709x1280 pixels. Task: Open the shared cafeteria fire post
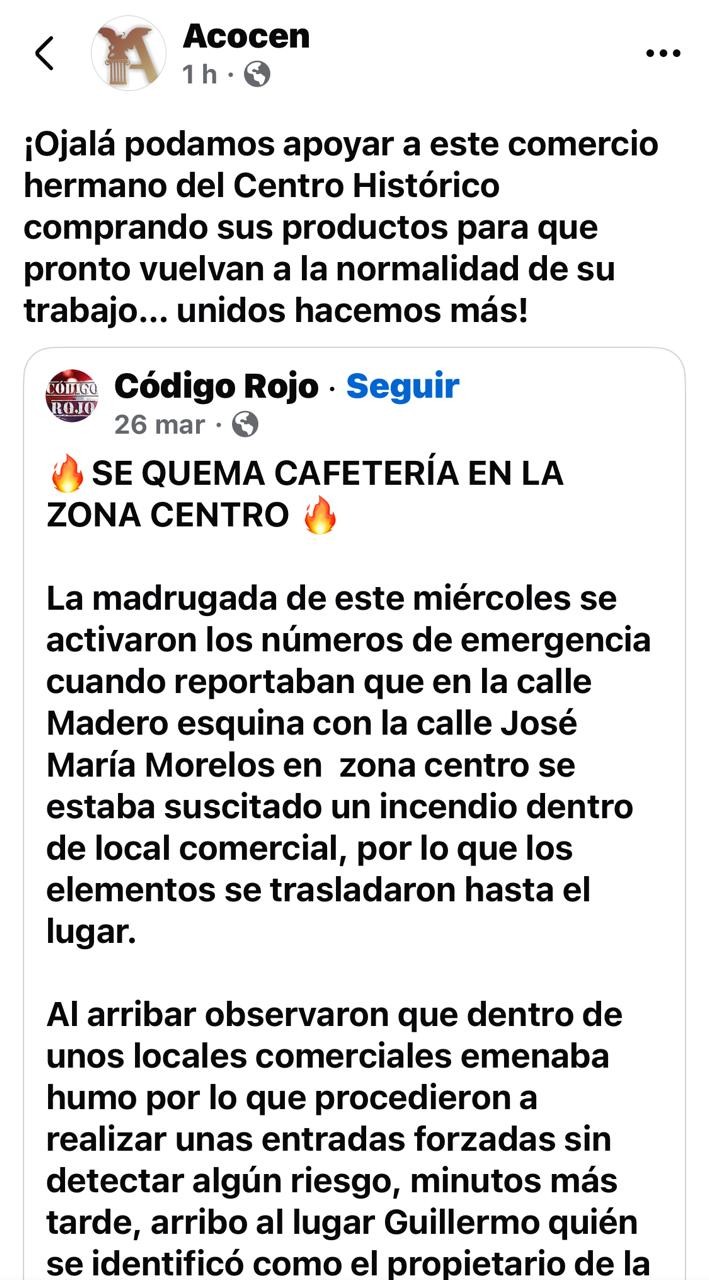pos(350,800)
